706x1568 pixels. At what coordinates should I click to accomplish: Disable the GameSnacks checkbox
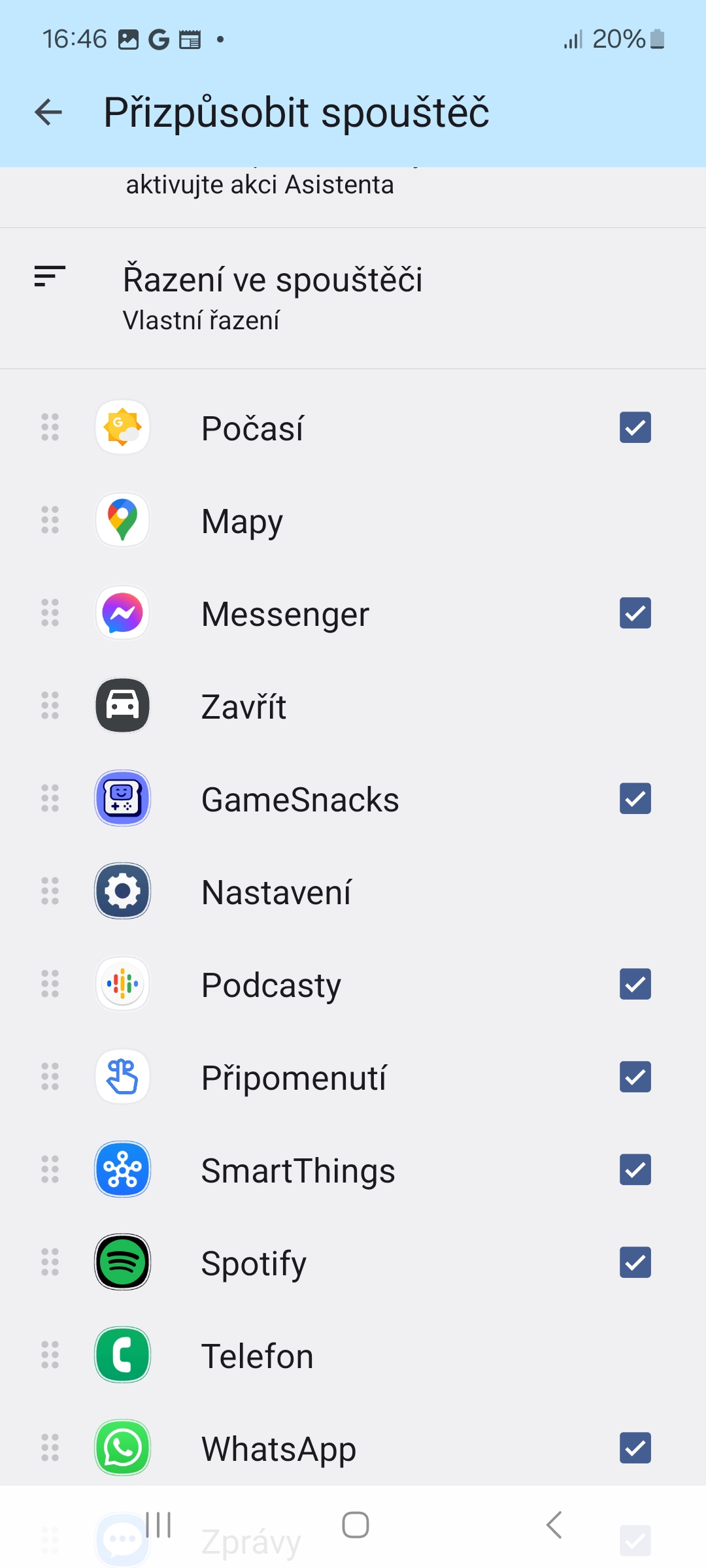coord(635,798)
